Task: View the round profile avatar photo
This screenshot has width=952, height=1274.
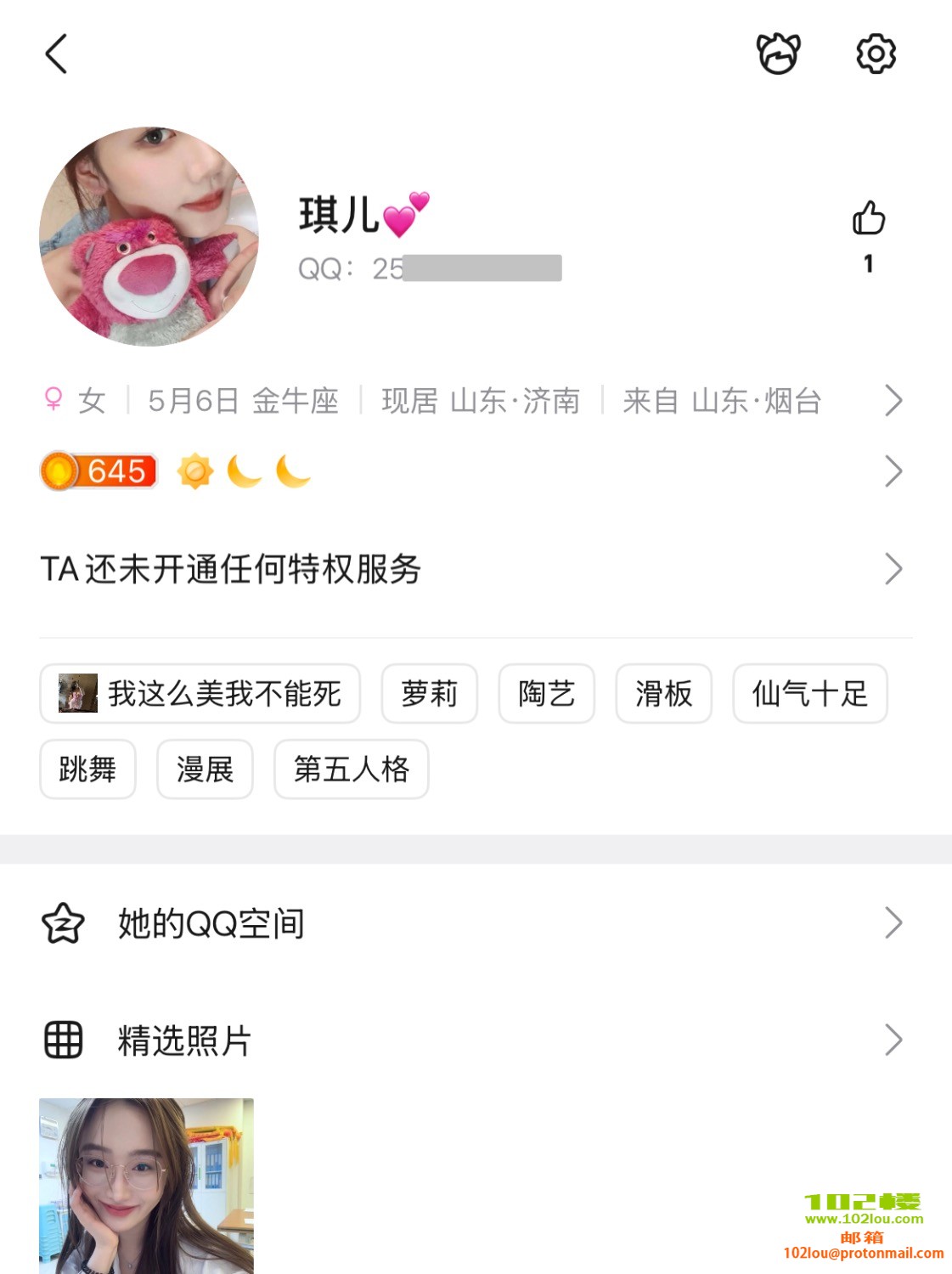Action: [x=149, y=237]
